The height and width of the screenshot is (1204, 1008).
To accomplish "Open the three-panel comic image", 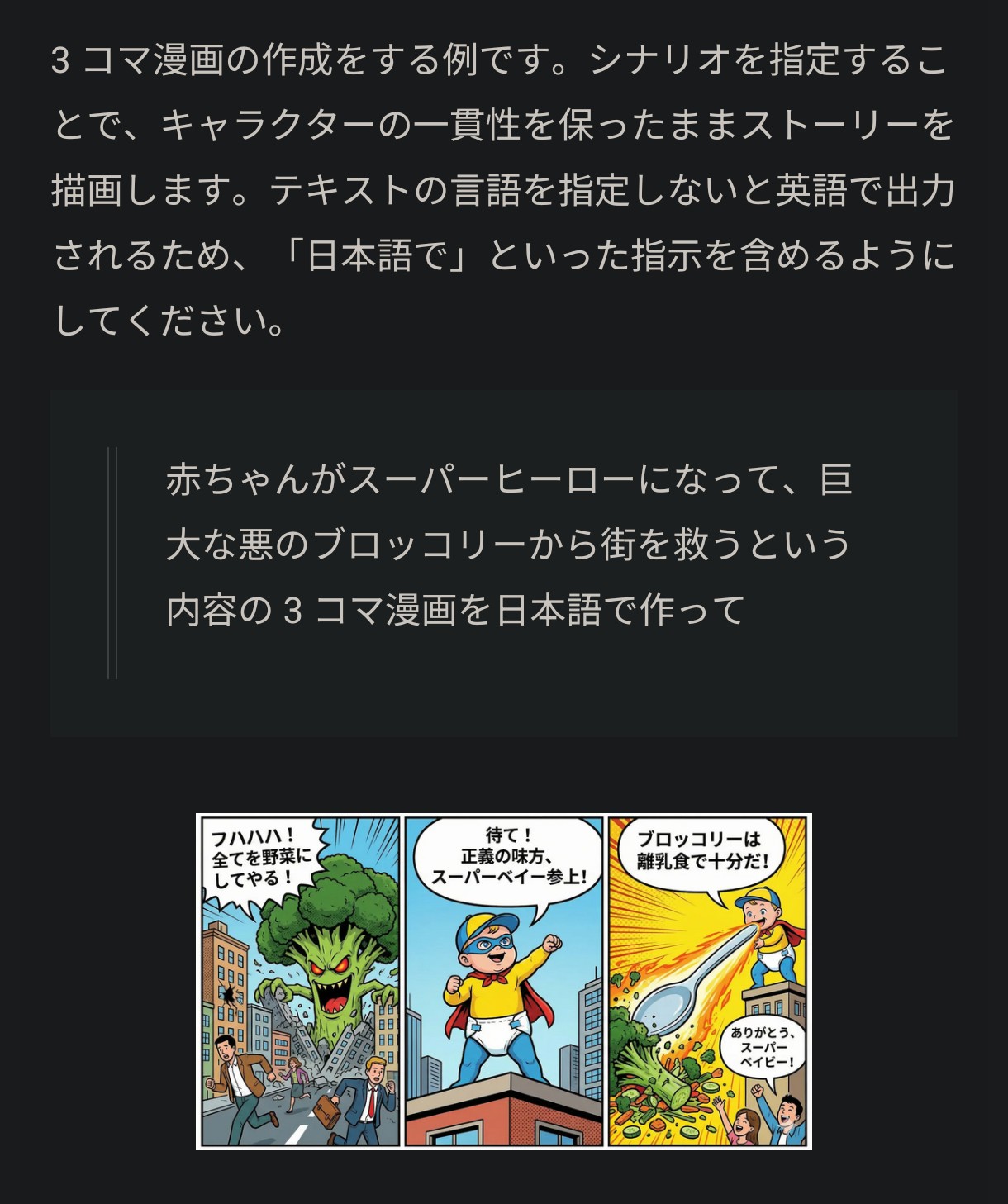I will tap(504, 981).
